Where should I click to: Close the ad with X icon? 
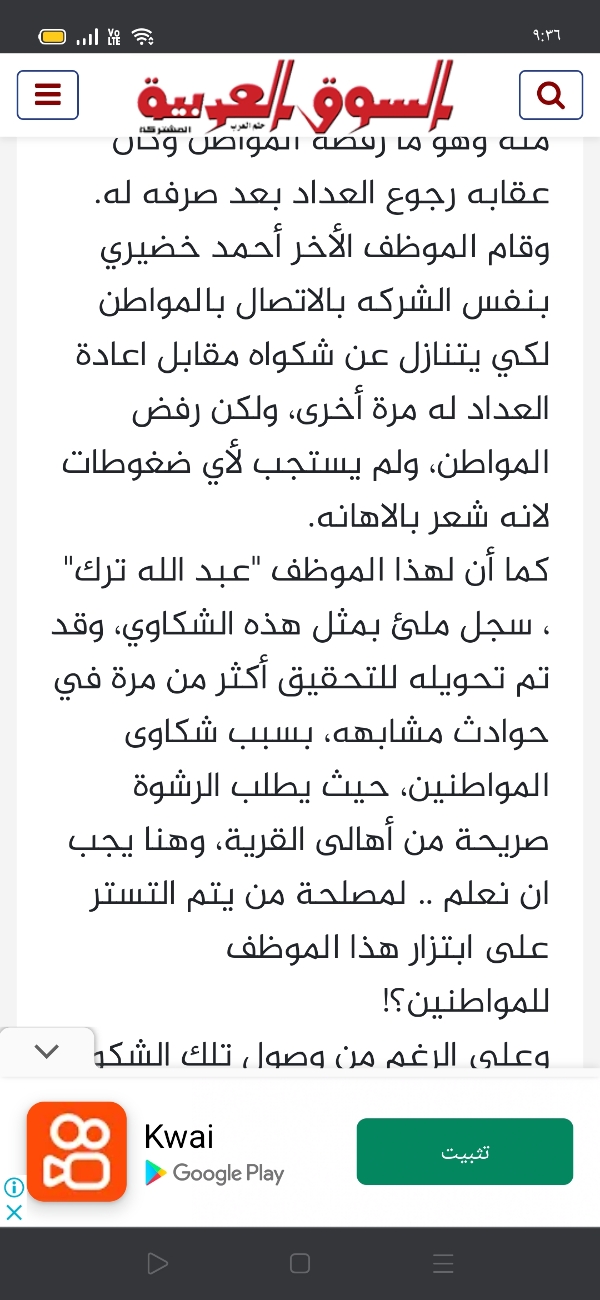coord(14,1212)
